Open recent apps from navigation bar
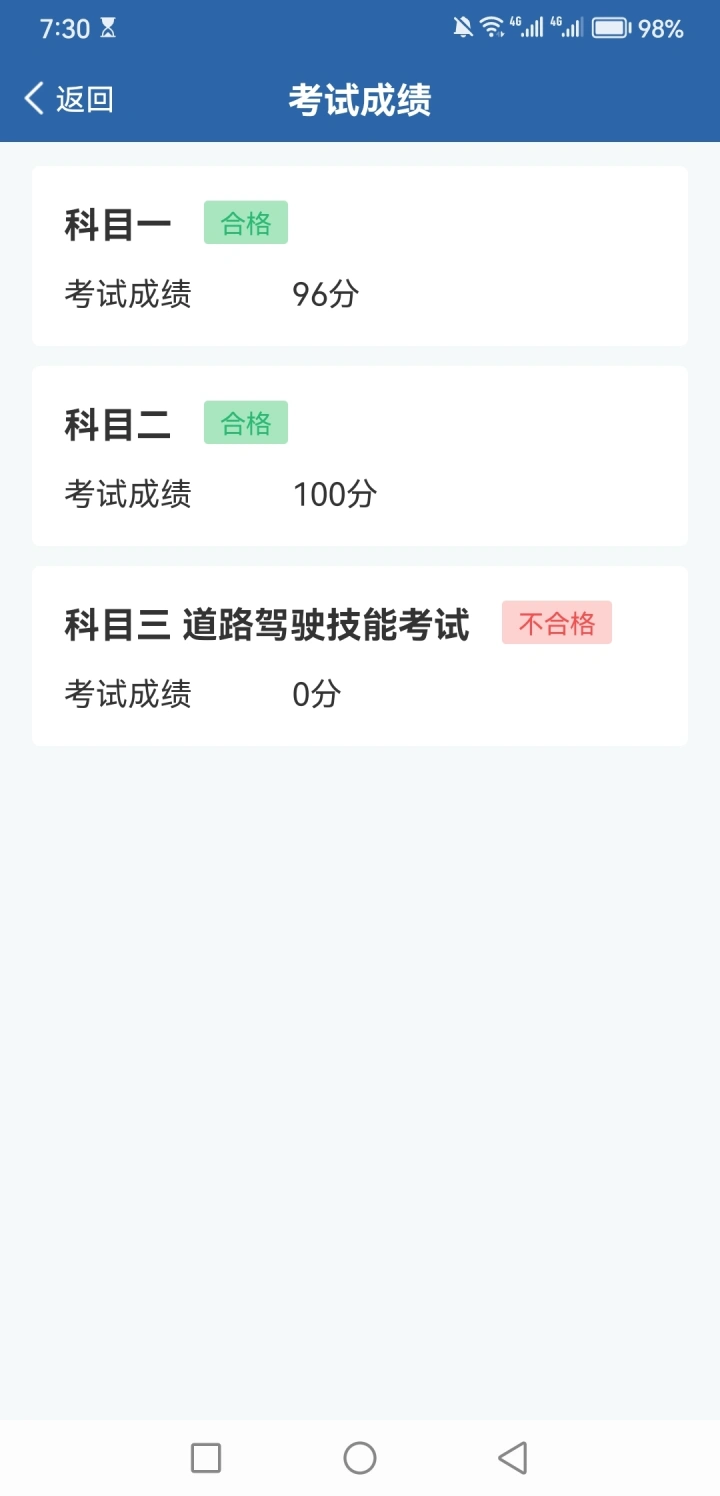 pos(206,1458)
